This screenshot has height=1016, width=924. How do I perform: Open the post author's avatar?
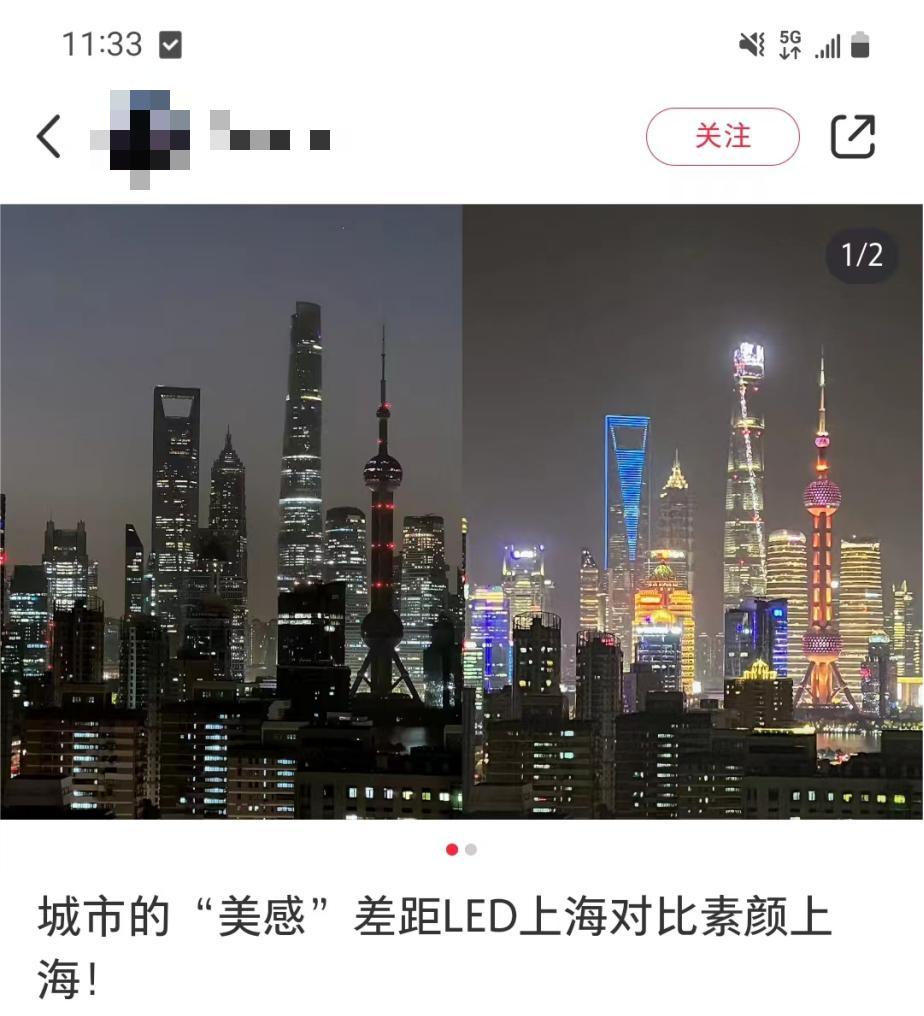coord(140,137)
